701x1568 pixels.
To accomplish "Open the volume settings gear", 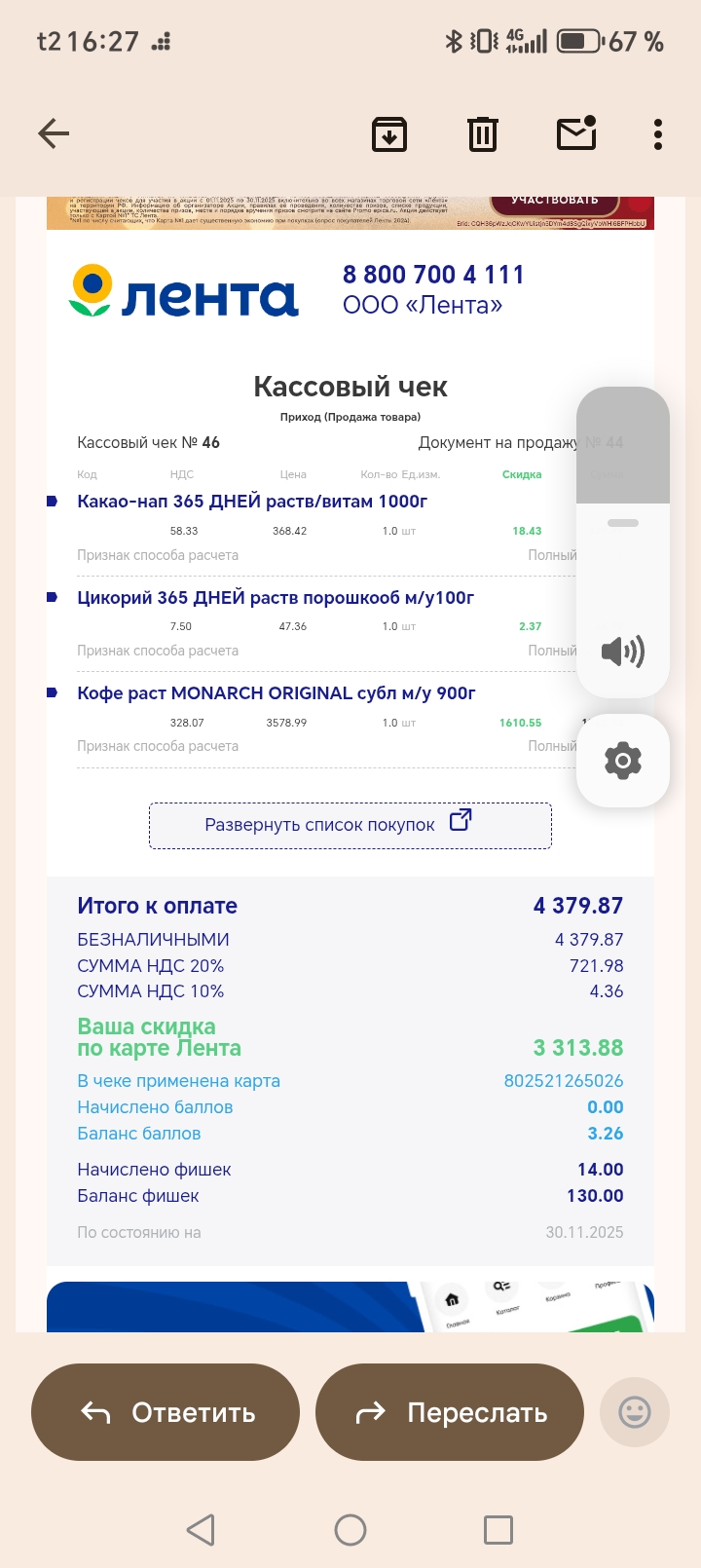I will 623,761.
